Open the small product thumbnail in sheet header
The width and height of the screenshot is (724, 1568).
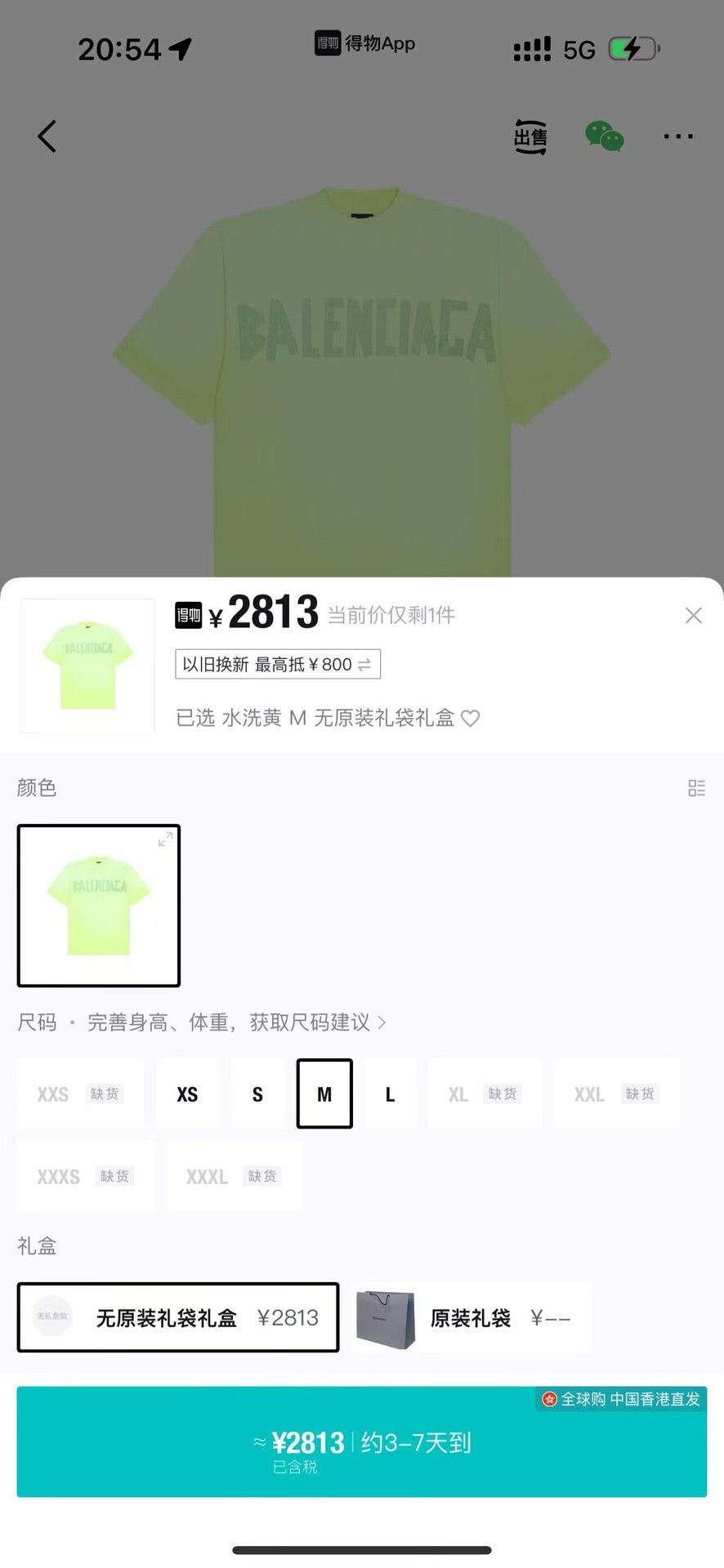[87, 666]
